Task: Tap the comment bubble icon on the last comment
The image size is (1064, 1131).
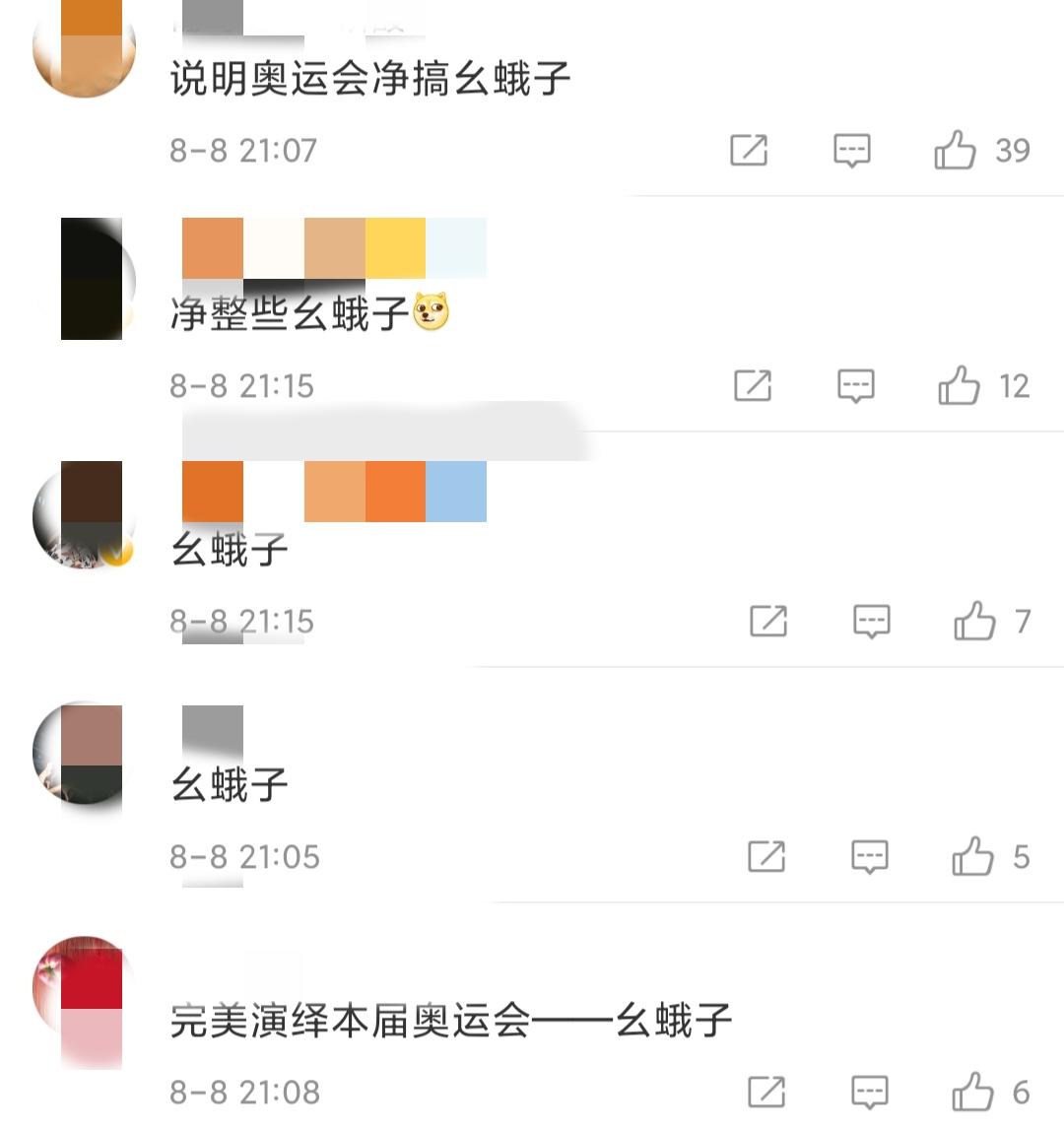Action: [x=870, y=1091]
